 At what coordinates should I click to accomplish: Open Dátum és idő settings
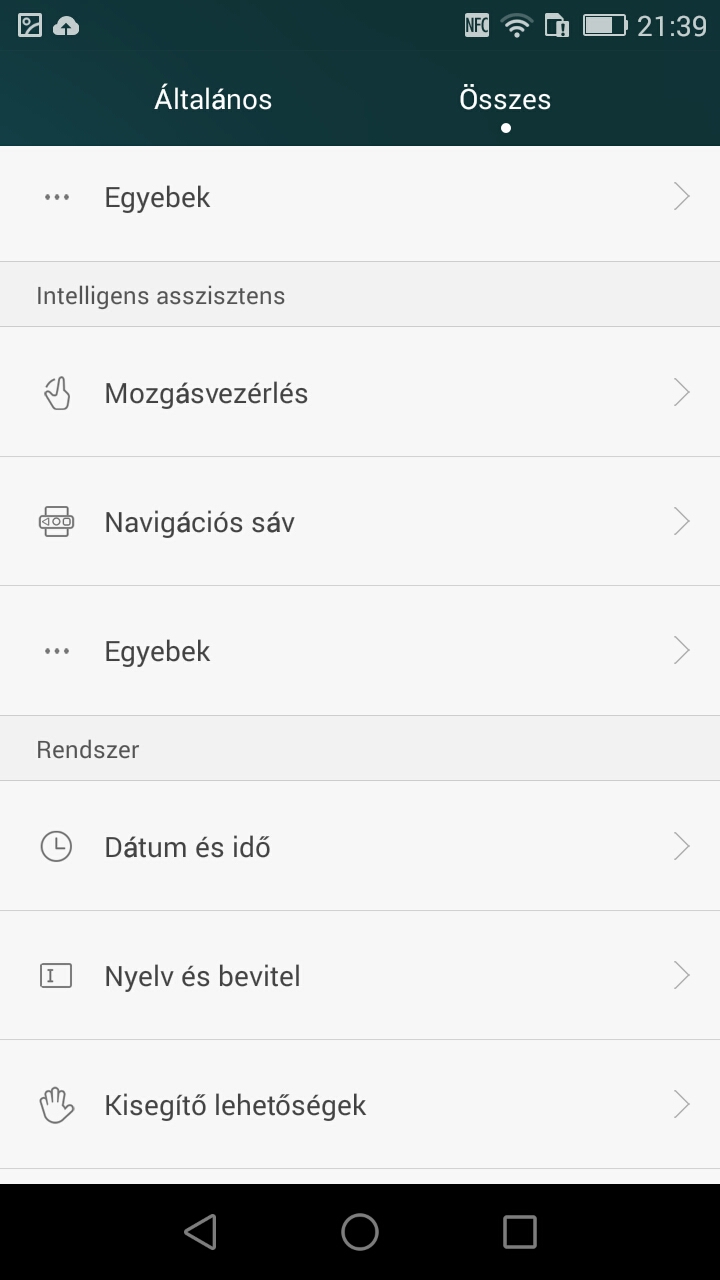[x=360, y=847]
